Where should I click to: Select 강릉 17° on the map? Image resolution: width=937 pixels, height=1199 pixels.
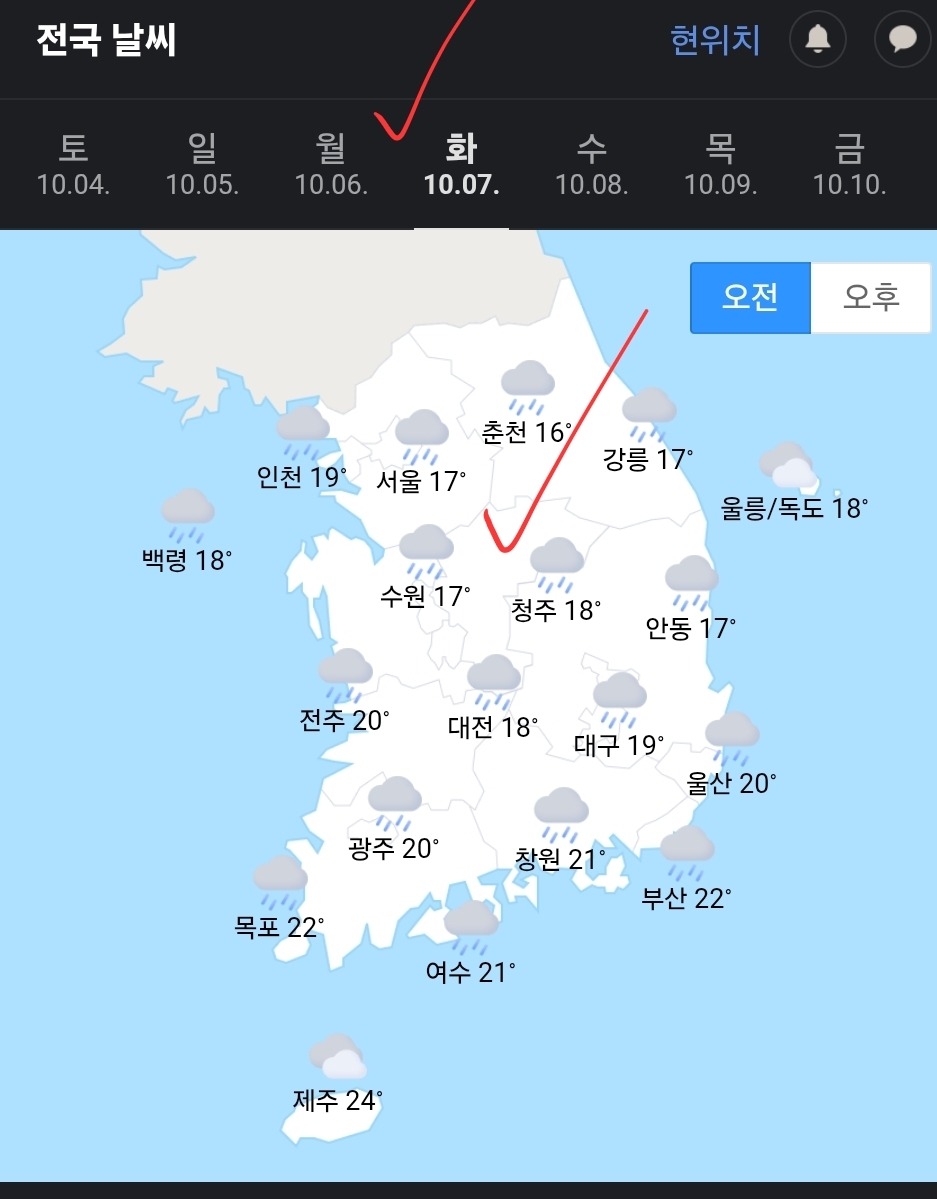coord(648,432)
